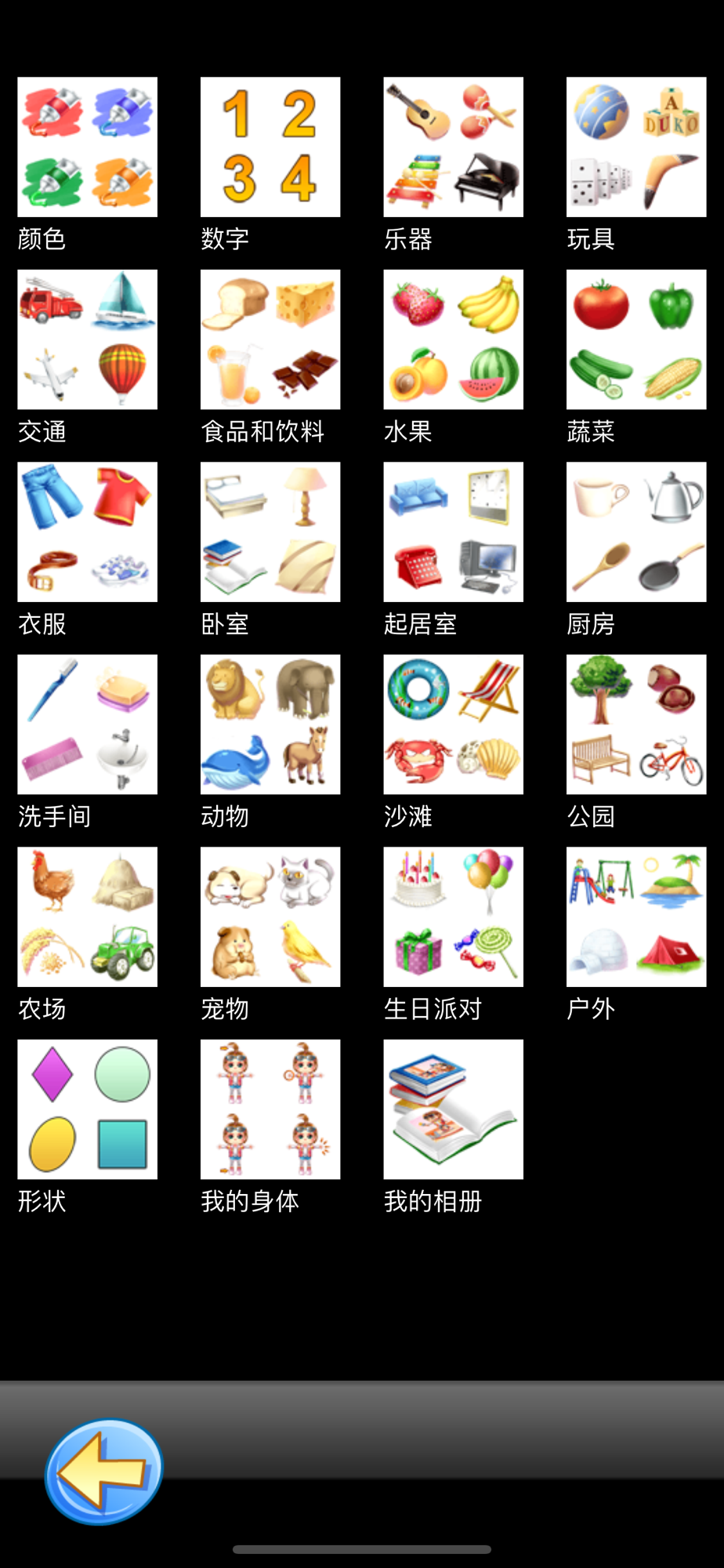Open the 生日派对 category
This screenshot has width=724, height=1568.
(x=453, y=916)
